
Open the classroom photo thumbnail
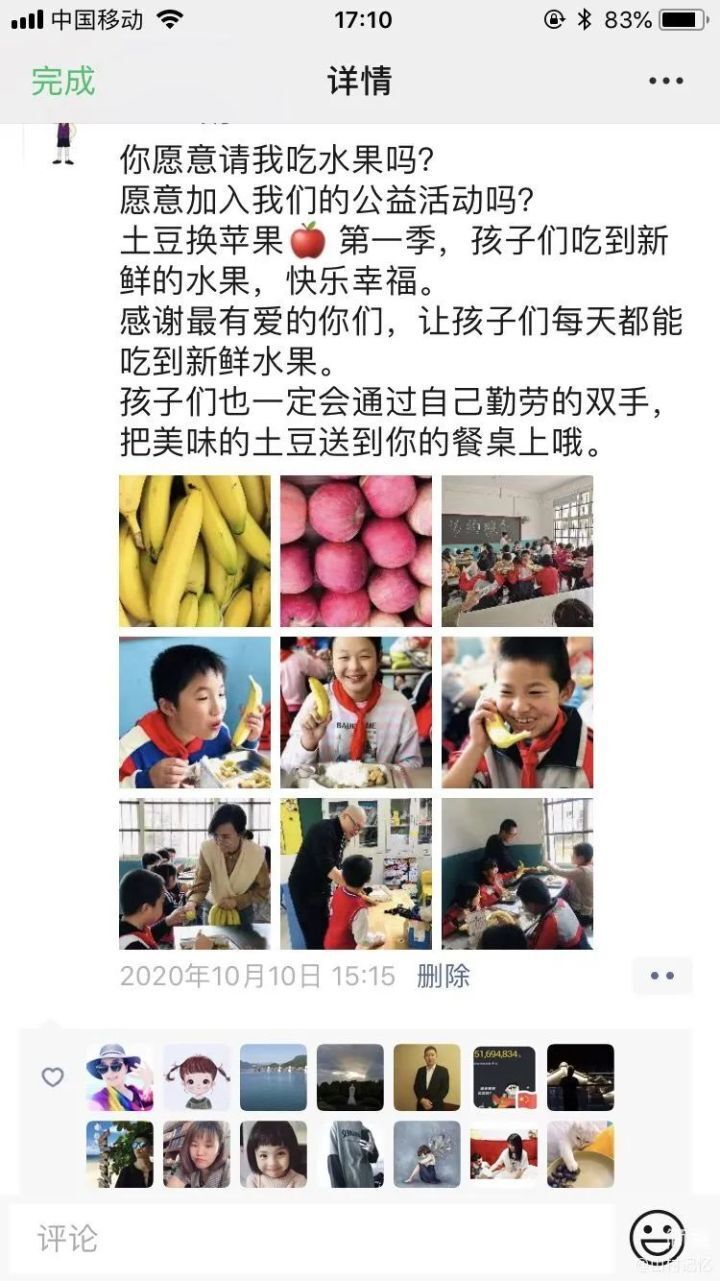(x=517, y=551)
